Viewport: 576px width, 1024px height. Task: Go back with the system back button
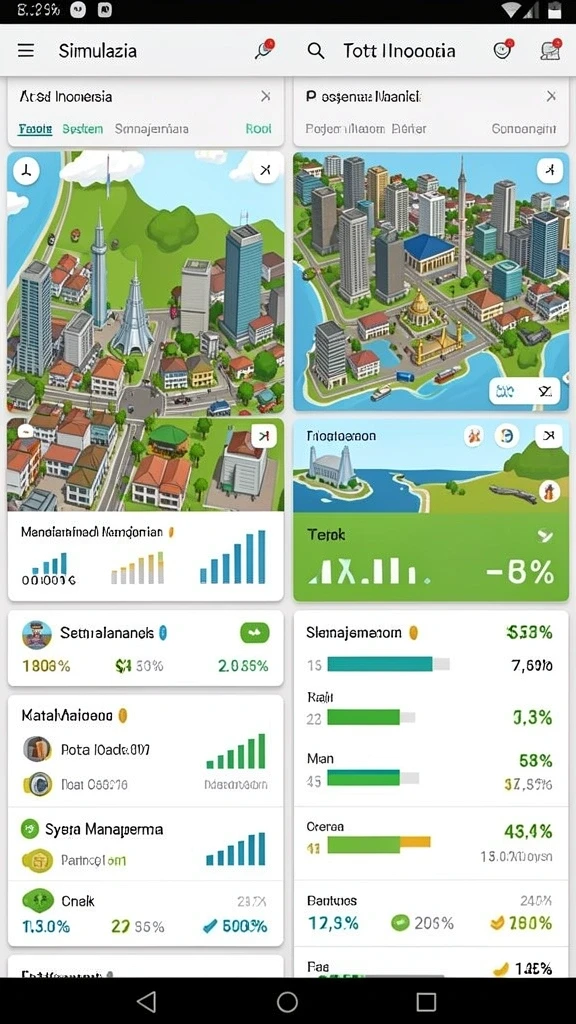click(x=147, y=1001)
